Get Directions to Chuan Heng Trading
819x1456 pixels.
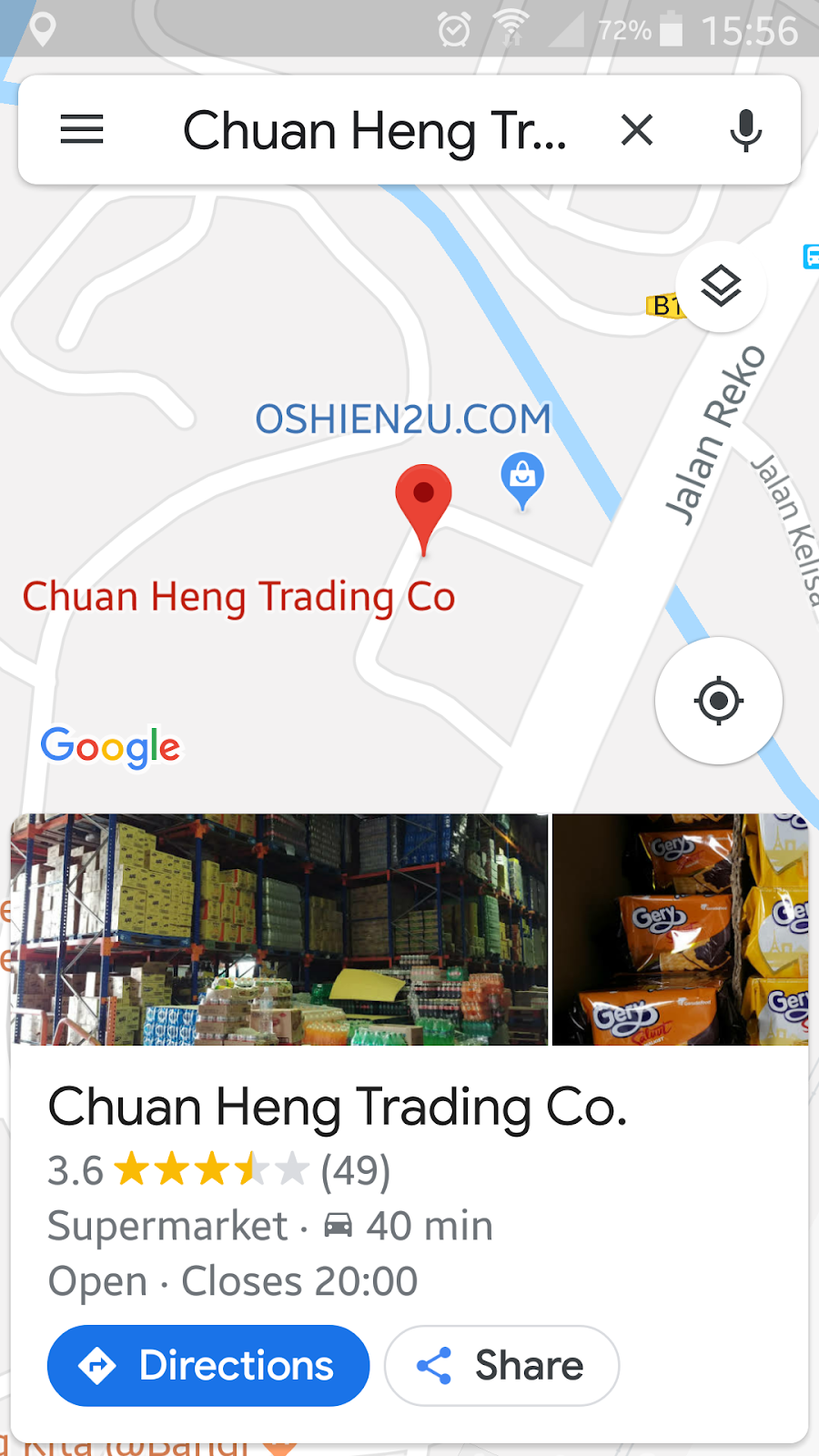[208, 1365]
